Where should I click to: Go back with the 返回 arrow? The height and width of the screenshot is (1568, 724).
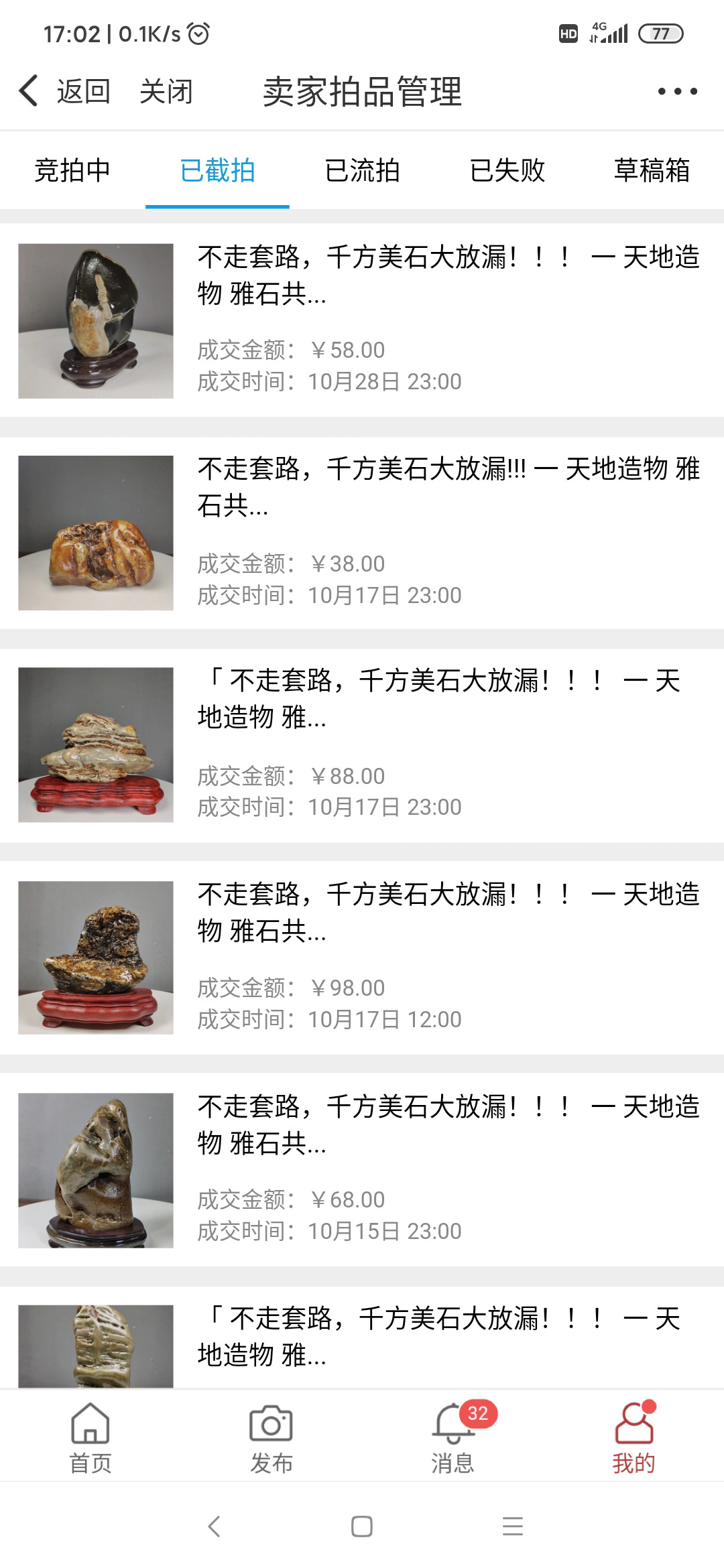(64, 91)
